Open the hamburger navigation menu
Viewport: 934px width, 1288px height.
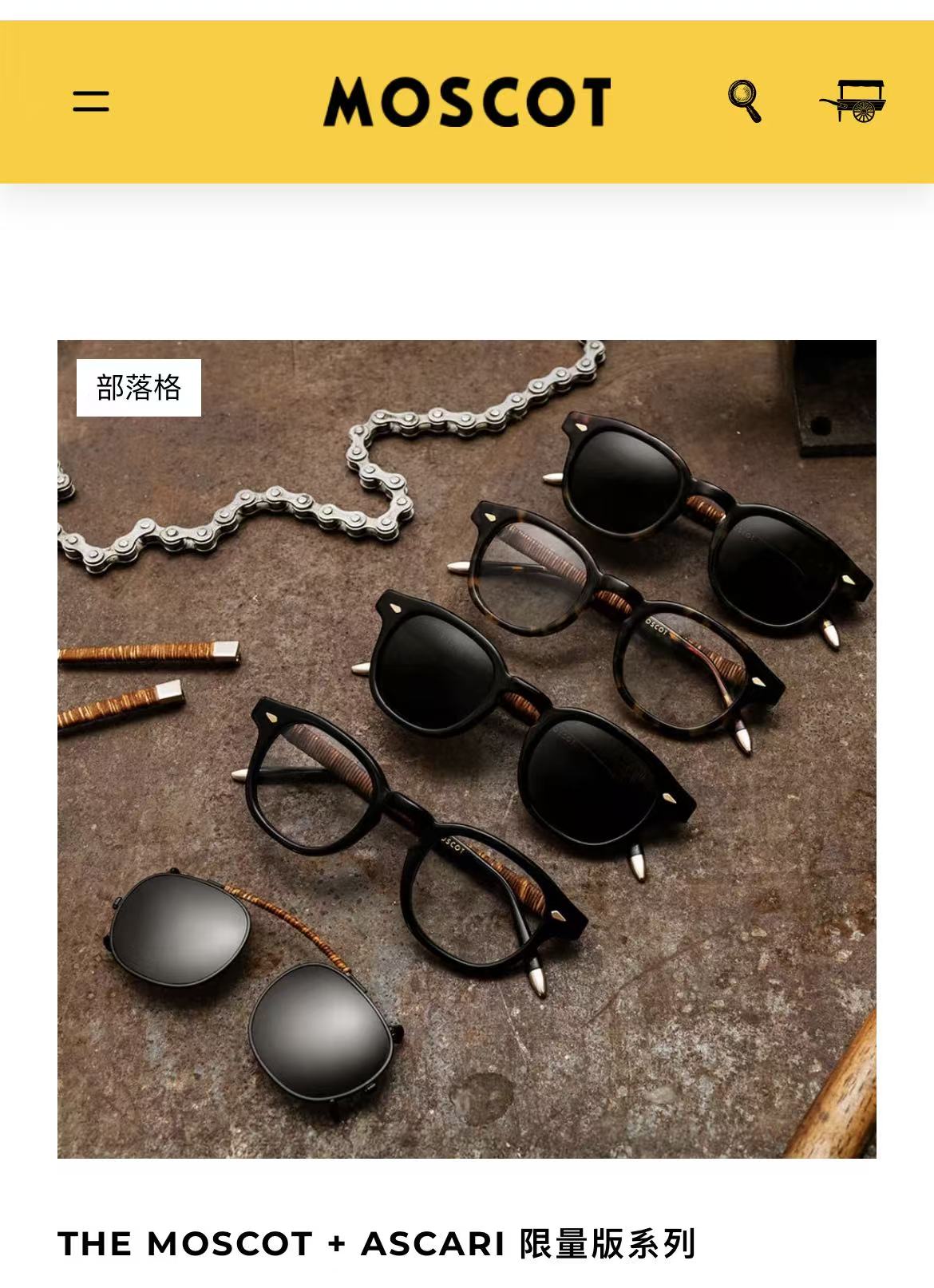[x=91, y=101]
